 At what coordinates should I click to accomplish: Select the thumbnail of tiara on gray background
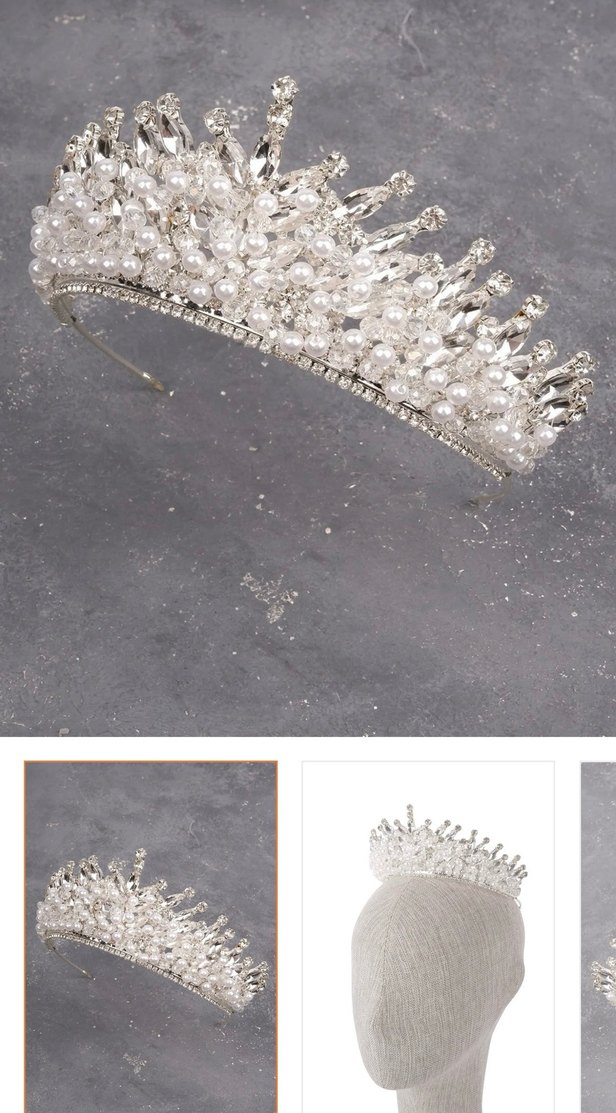click(151, 936)
